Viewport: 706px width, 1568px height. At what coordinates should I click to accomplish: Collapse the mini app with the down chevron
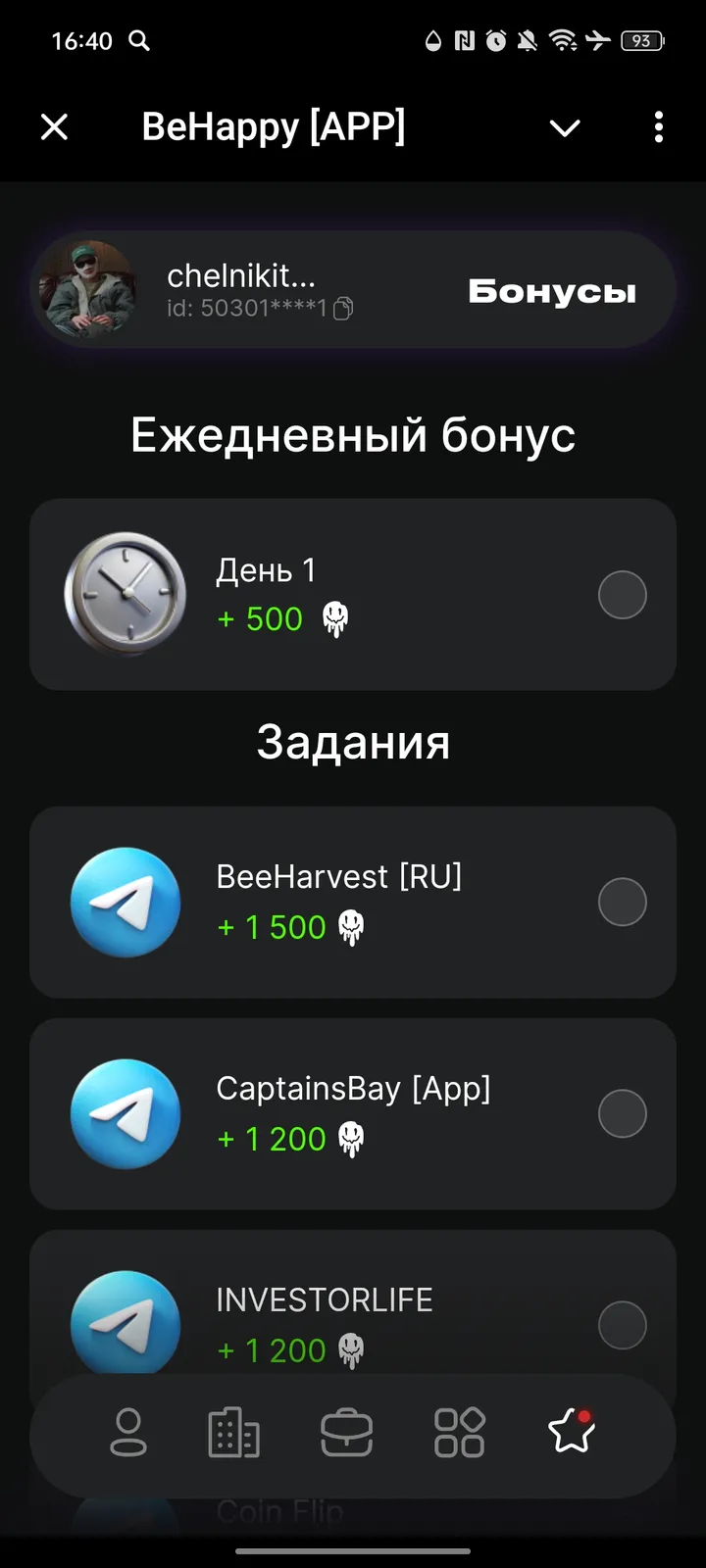click(x=565, y=127)
